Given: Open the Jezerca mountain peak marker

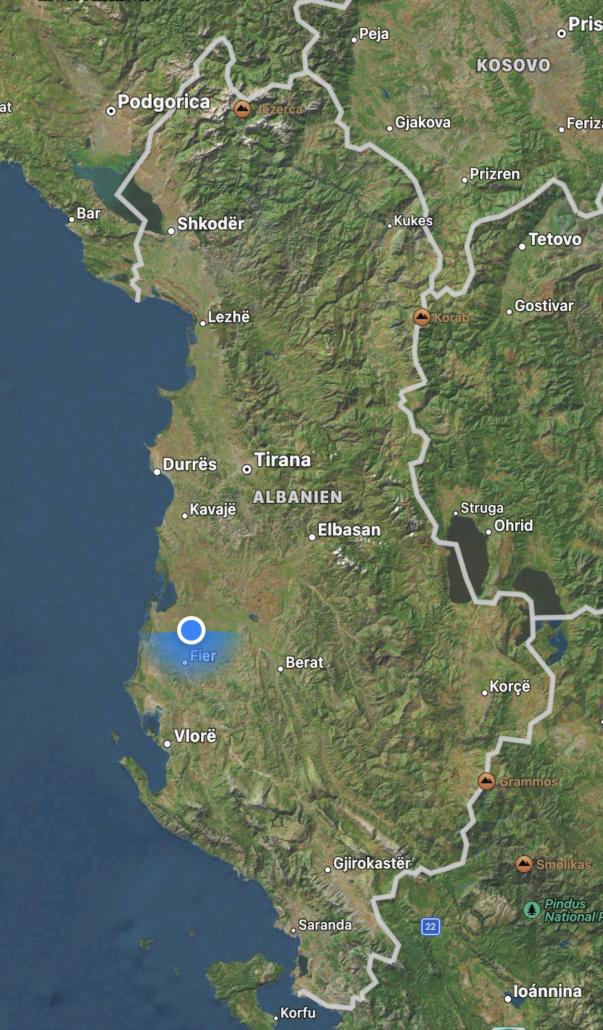Looking at the screenshot, I should 241,109.
